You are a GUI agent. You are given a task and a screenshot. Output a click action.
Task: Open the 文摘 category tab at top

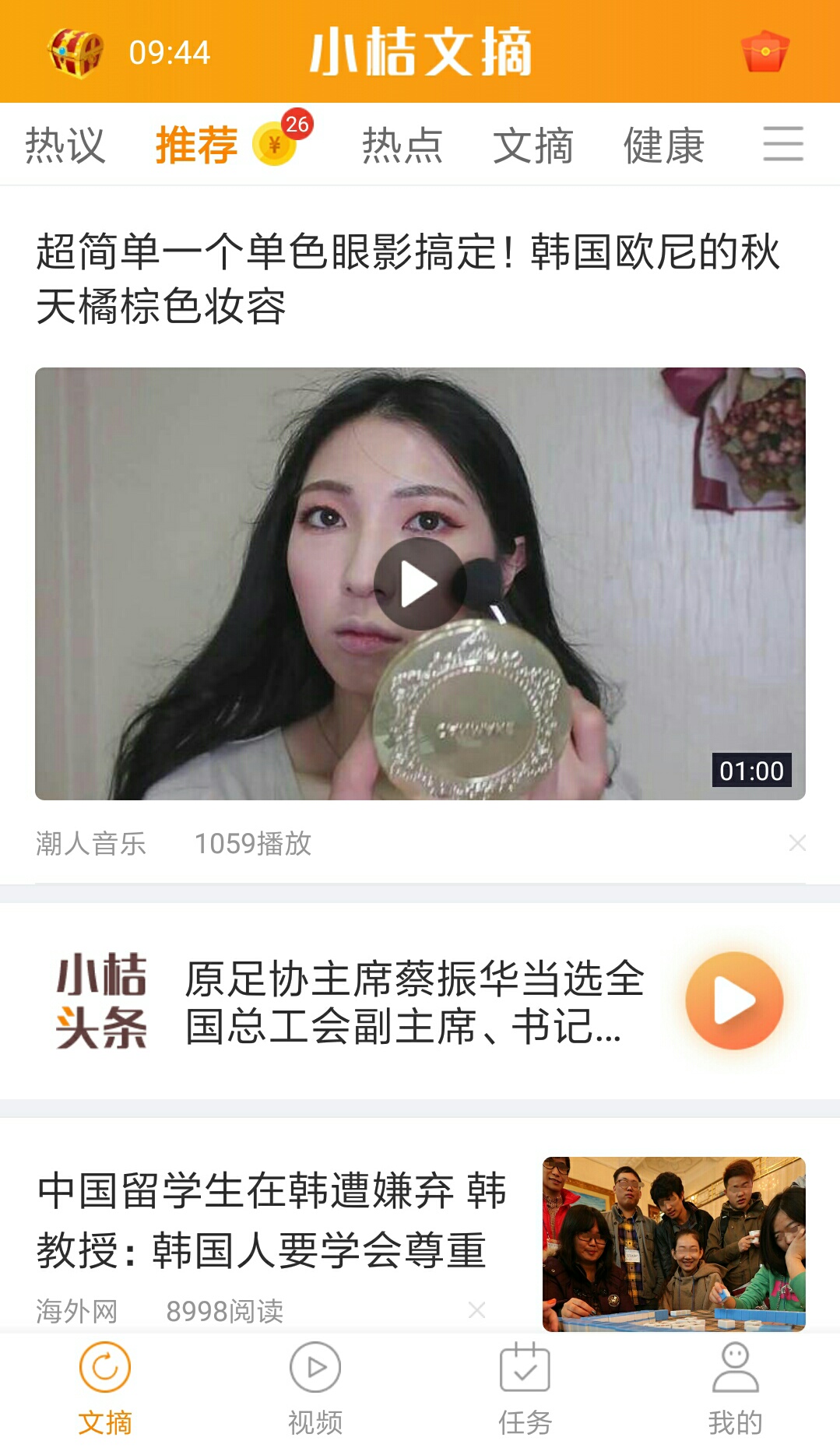click(532, 146)
